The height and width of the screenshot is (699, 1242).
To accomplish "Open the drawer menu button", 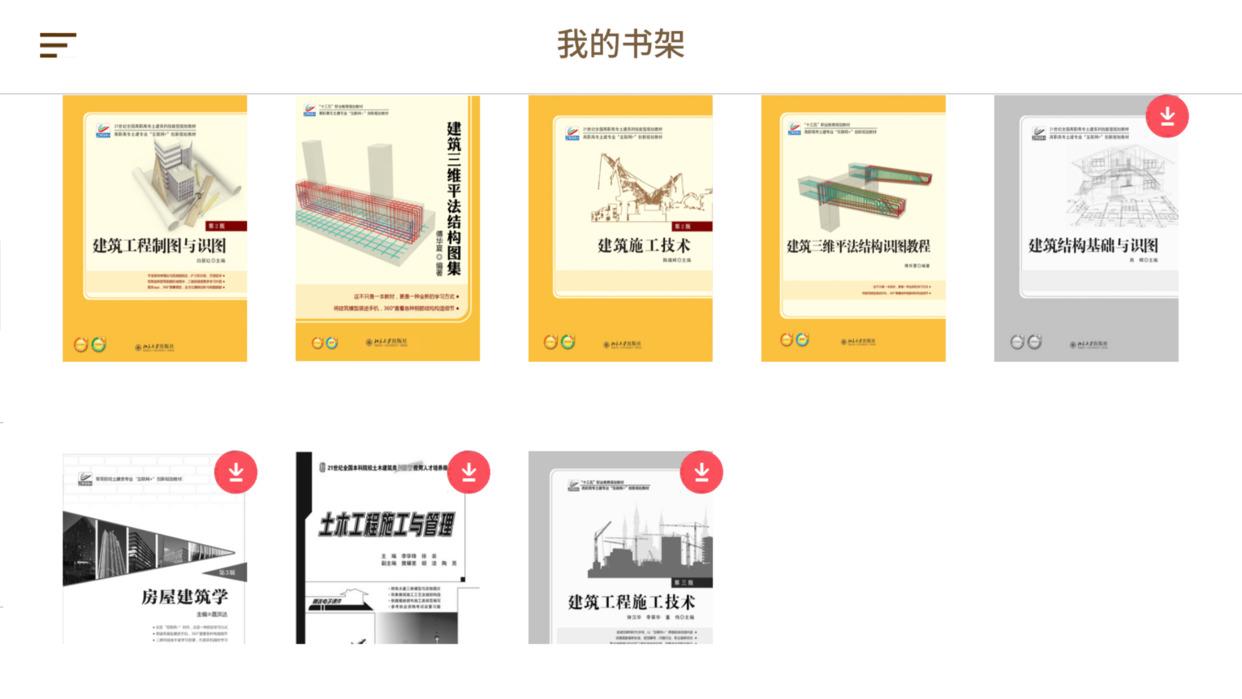I will point(57,45).
